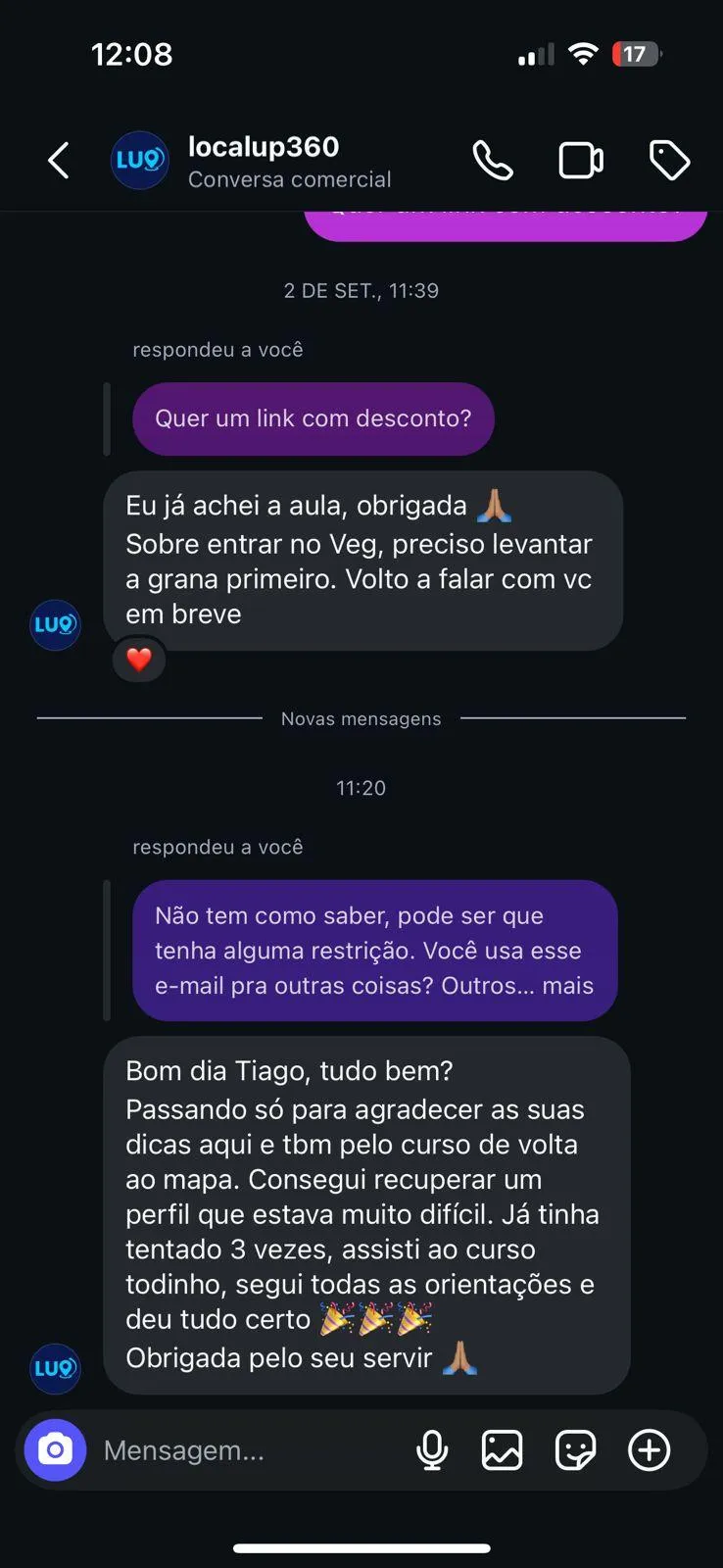This screenshot has height=1568, width=723.
Task: View the heart reaction on the message
Action: pos(139,660)
